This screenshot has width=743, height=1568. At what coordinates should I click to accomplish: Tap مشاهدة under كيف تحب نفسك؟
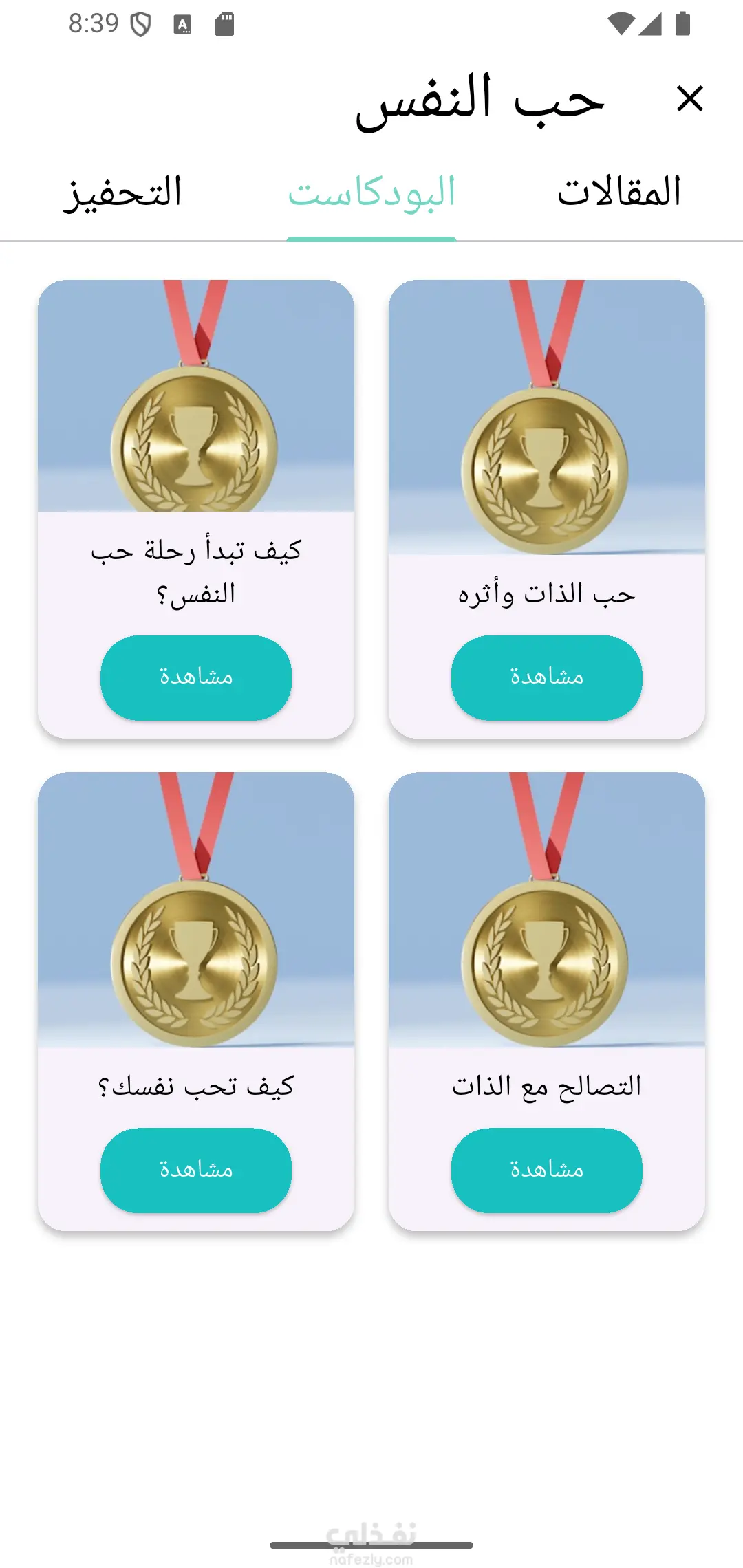pyautogui.click(x=196, y=1170)
